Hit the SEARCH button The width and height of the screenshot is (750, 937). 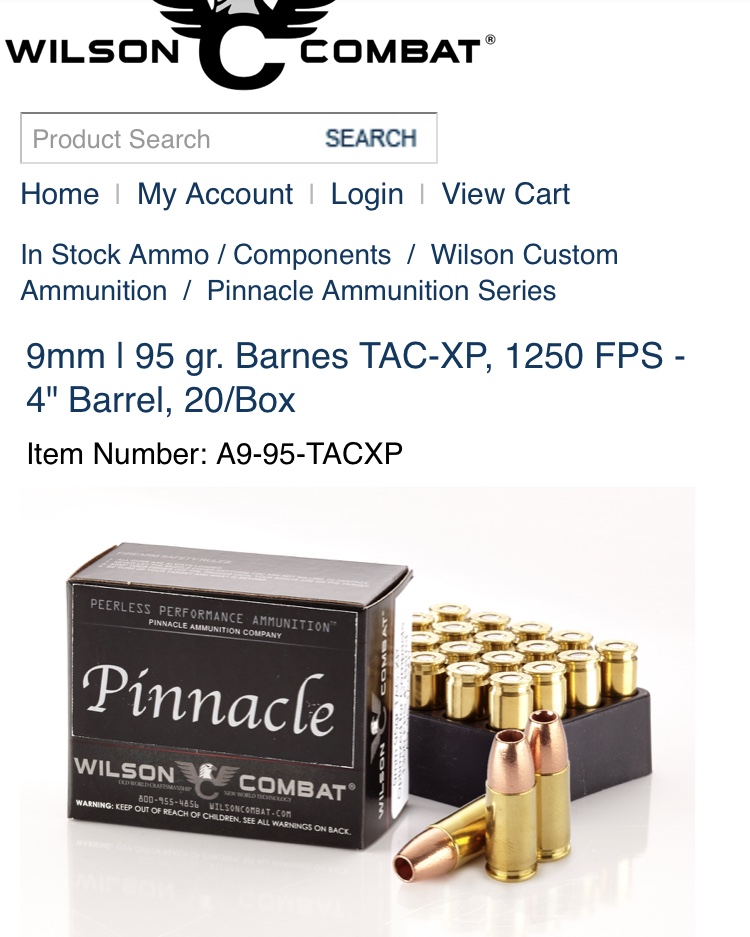[x=370, y=138]
